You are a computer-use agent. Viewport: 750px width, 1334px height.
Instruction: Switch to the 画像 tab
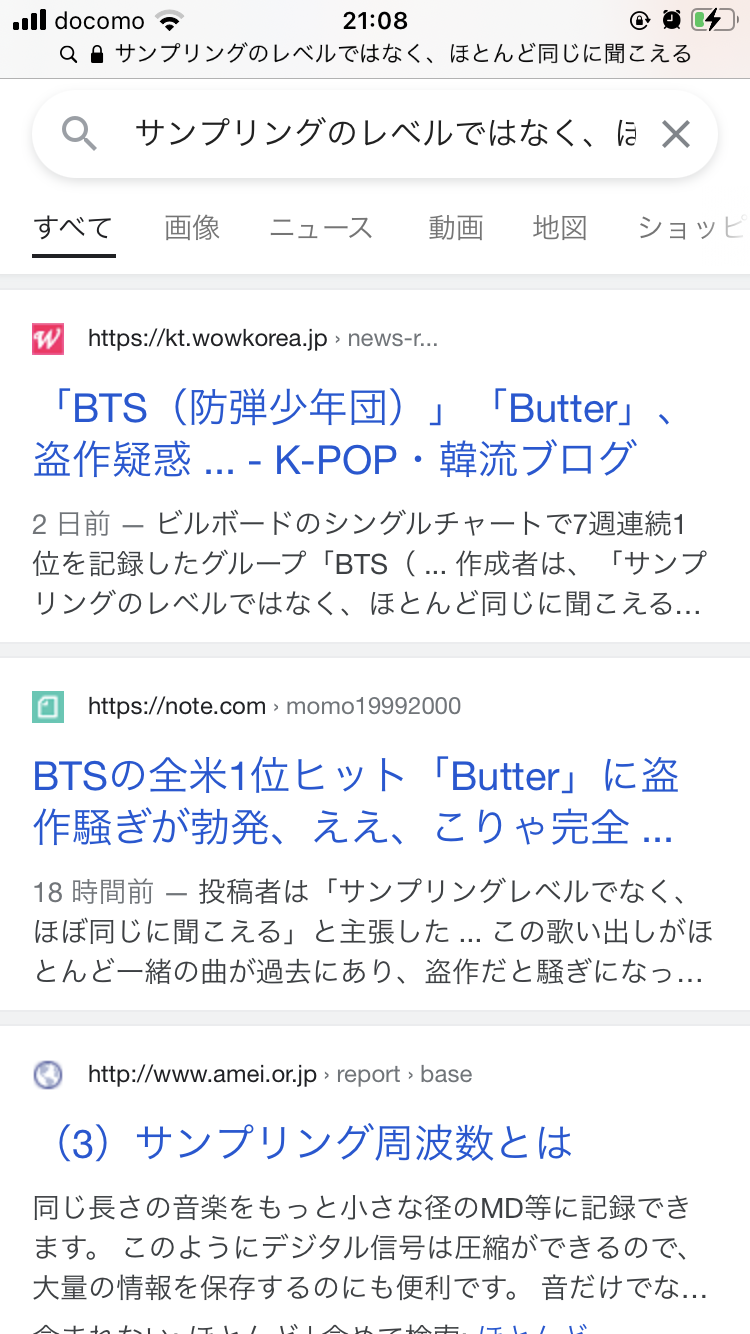tap(192, 228)
